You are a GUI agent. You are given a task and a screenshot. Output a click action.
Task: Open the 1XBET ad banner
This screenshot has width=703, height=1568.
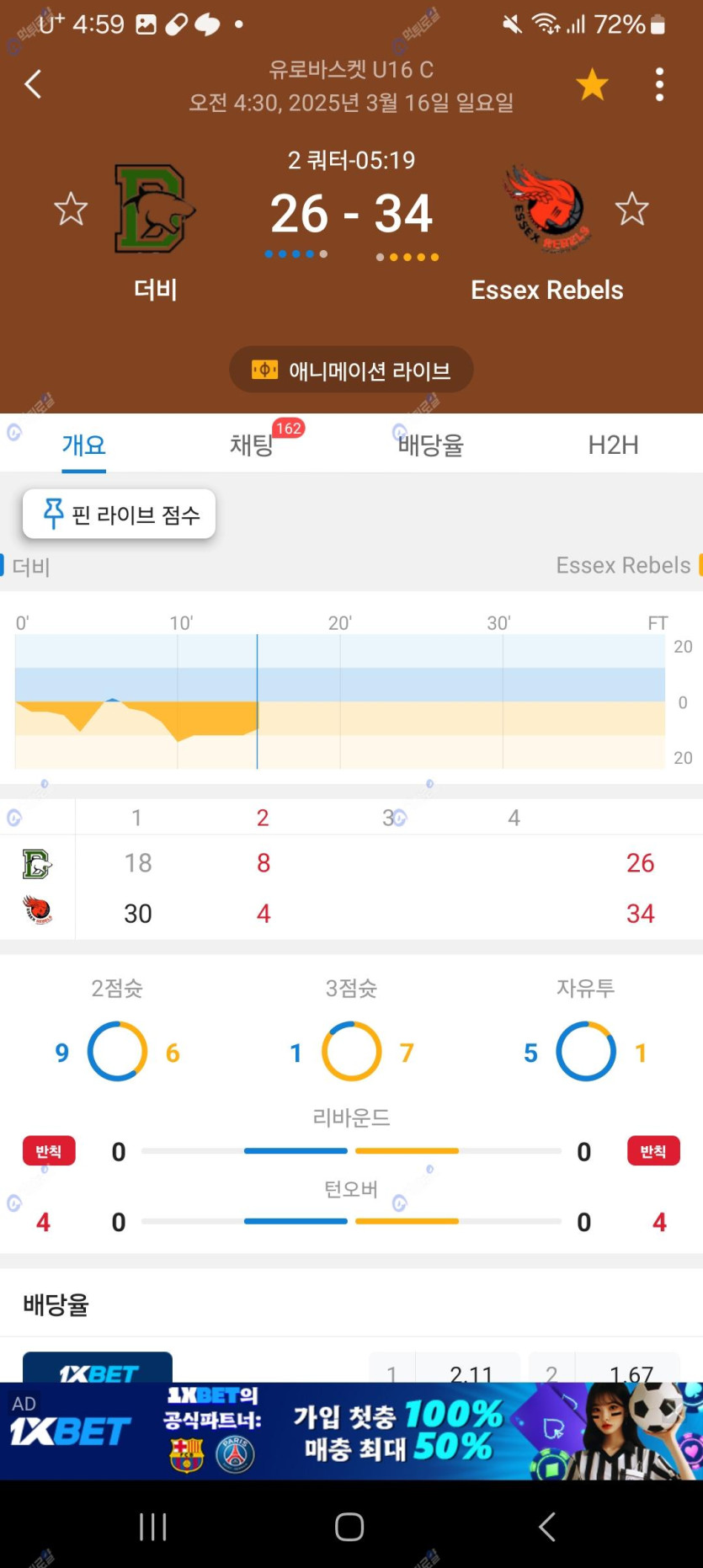[x=351, y=1430]
